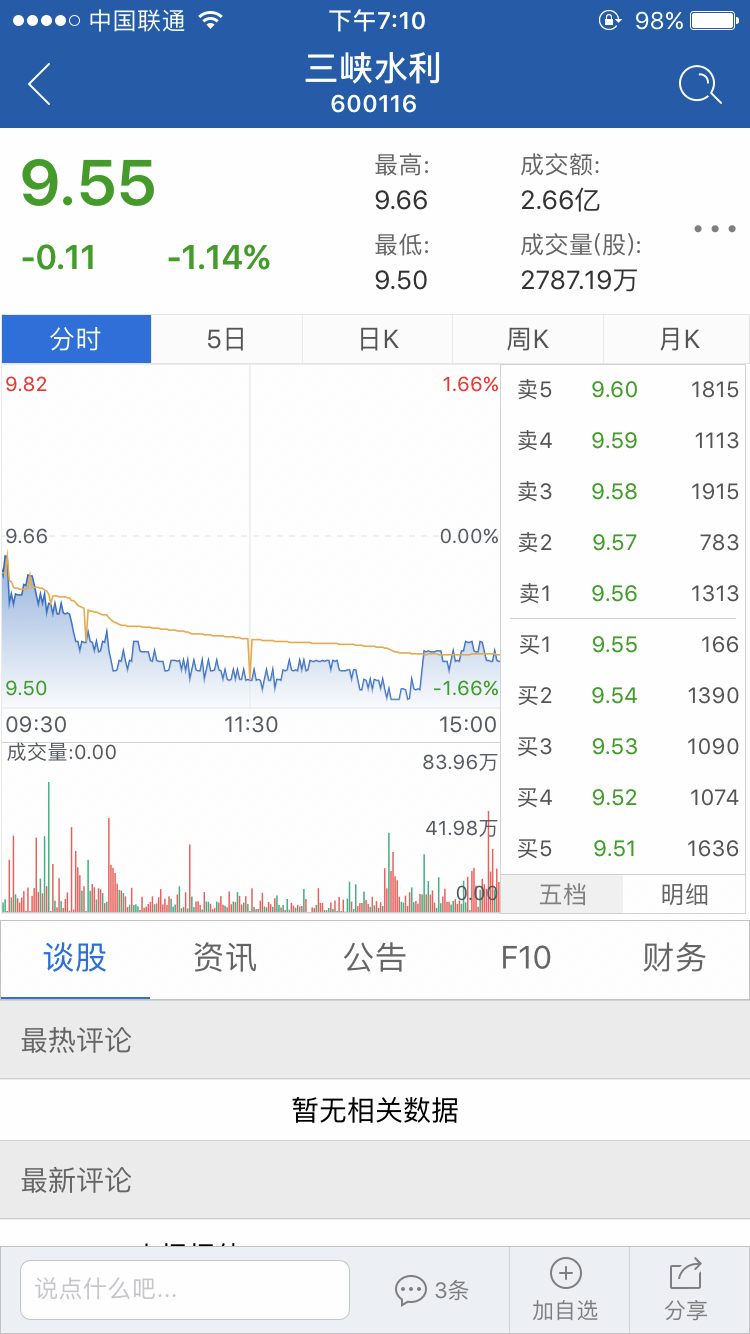Show the 周K chart

pos(528,339)
